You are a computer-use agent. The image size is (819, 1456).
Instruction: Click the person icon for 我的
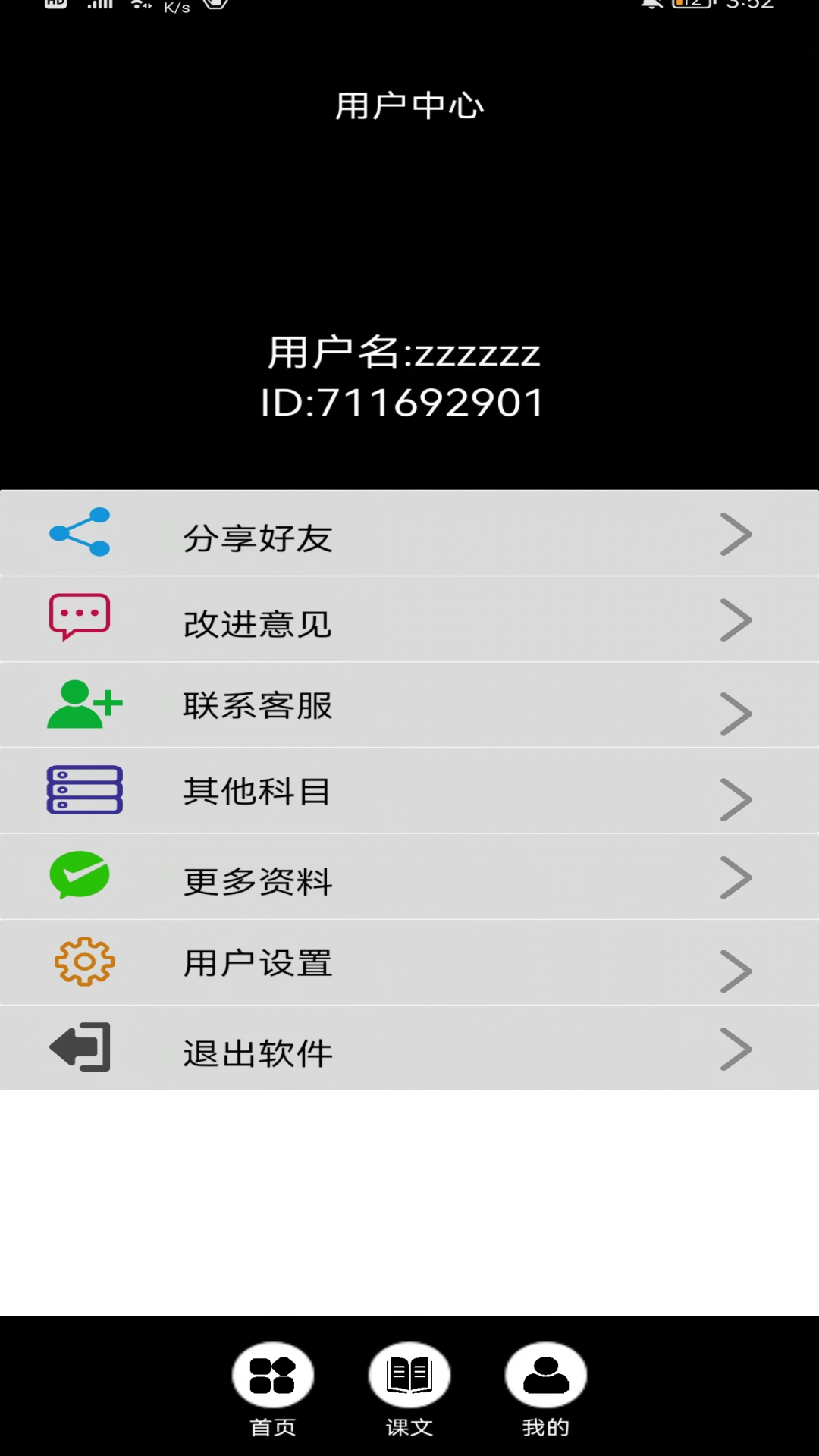point(545,1374)
